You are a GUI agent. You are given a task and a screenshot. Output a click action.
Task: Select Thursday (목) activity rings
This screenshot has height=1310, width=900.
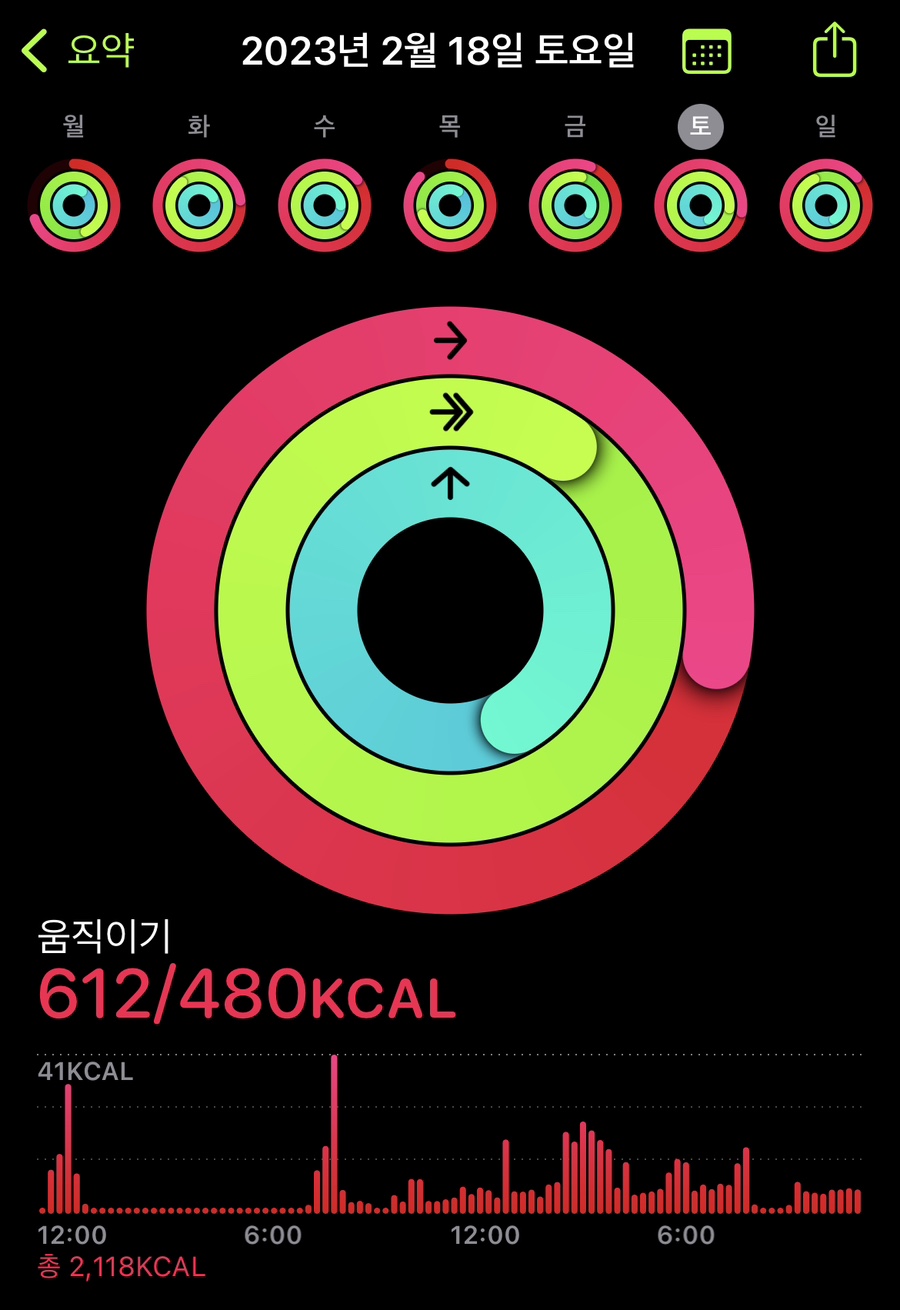point(450,205)
